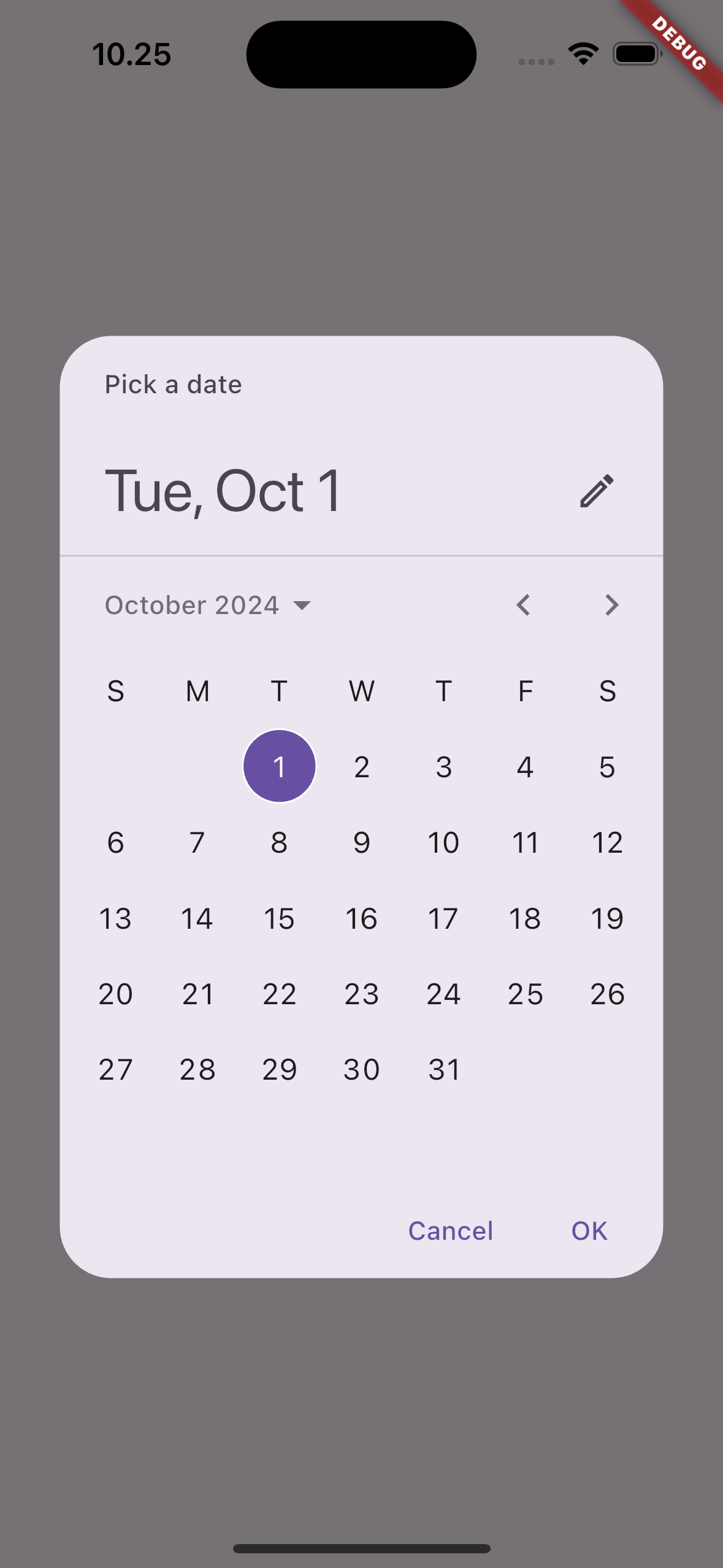Select October 20
Image resolution: width=723 pixels, height=1568 pixels.
pos(116,994)
